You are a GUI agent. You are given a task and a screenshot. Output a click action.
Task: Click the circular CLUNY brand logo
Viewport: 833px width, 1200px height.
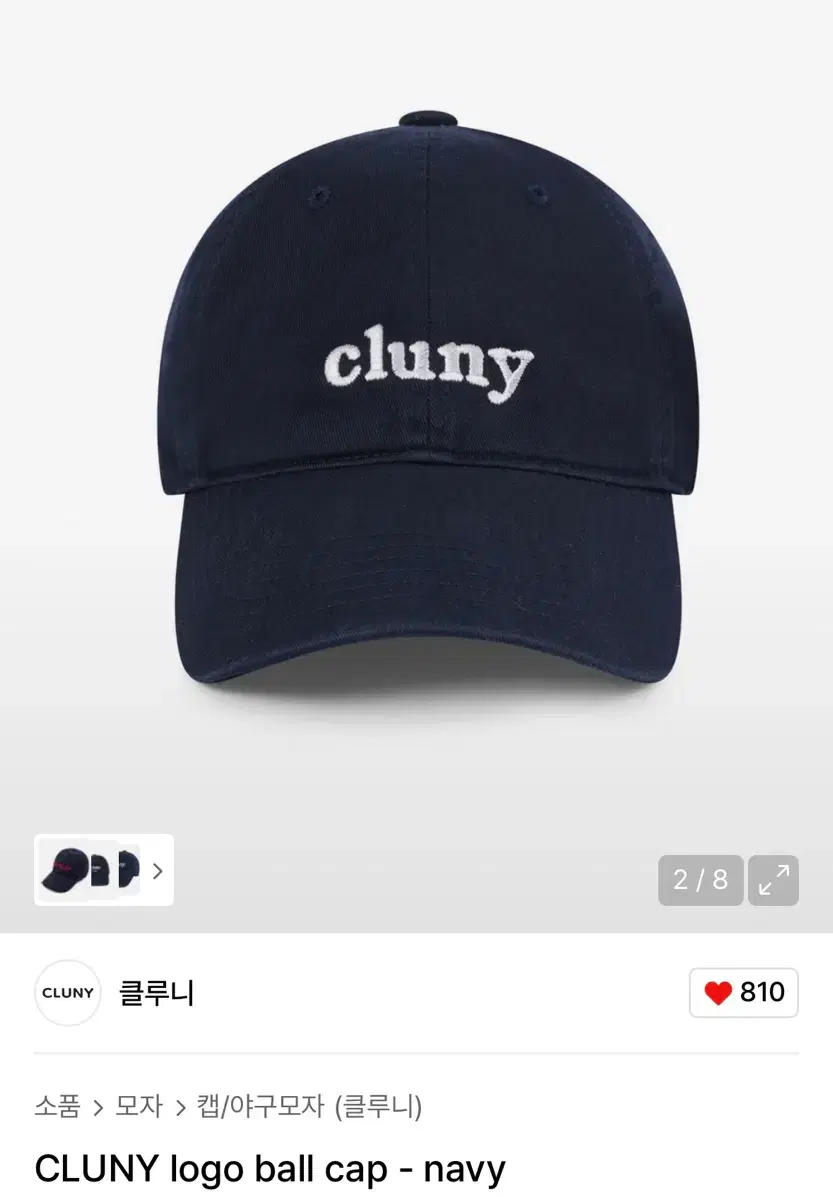(67, 993)
